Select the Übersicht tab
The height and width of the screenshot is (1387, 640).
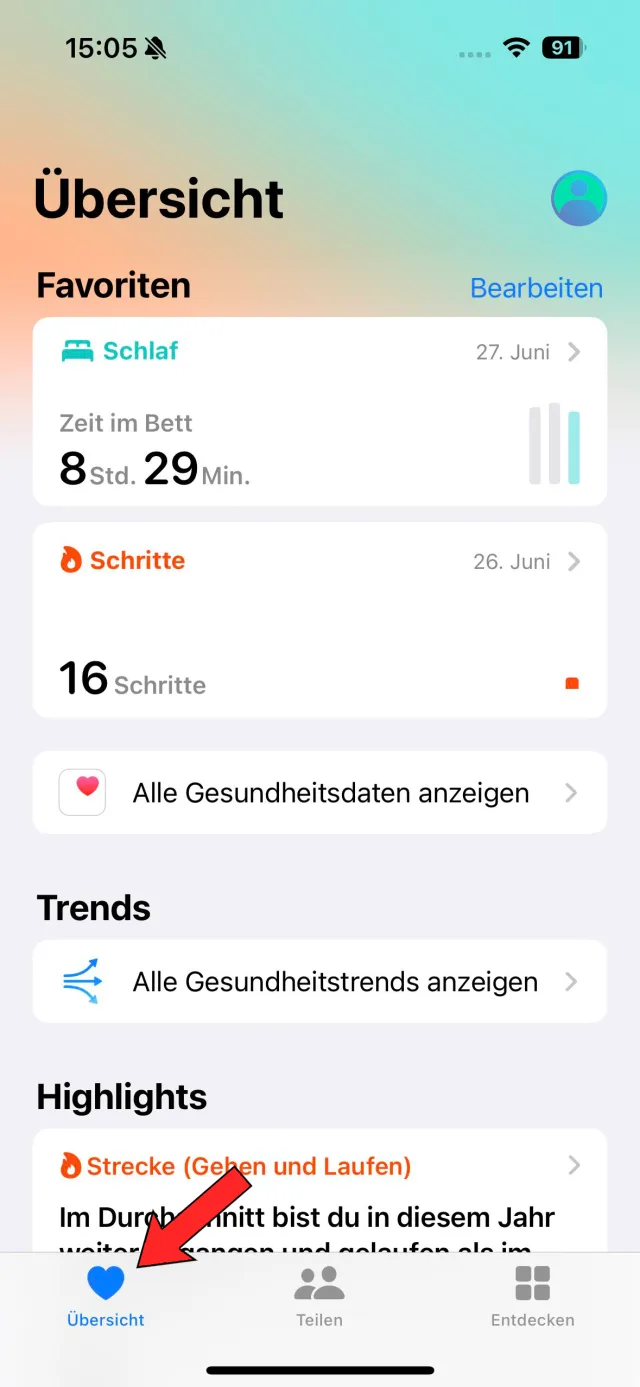coord(106,1294)
